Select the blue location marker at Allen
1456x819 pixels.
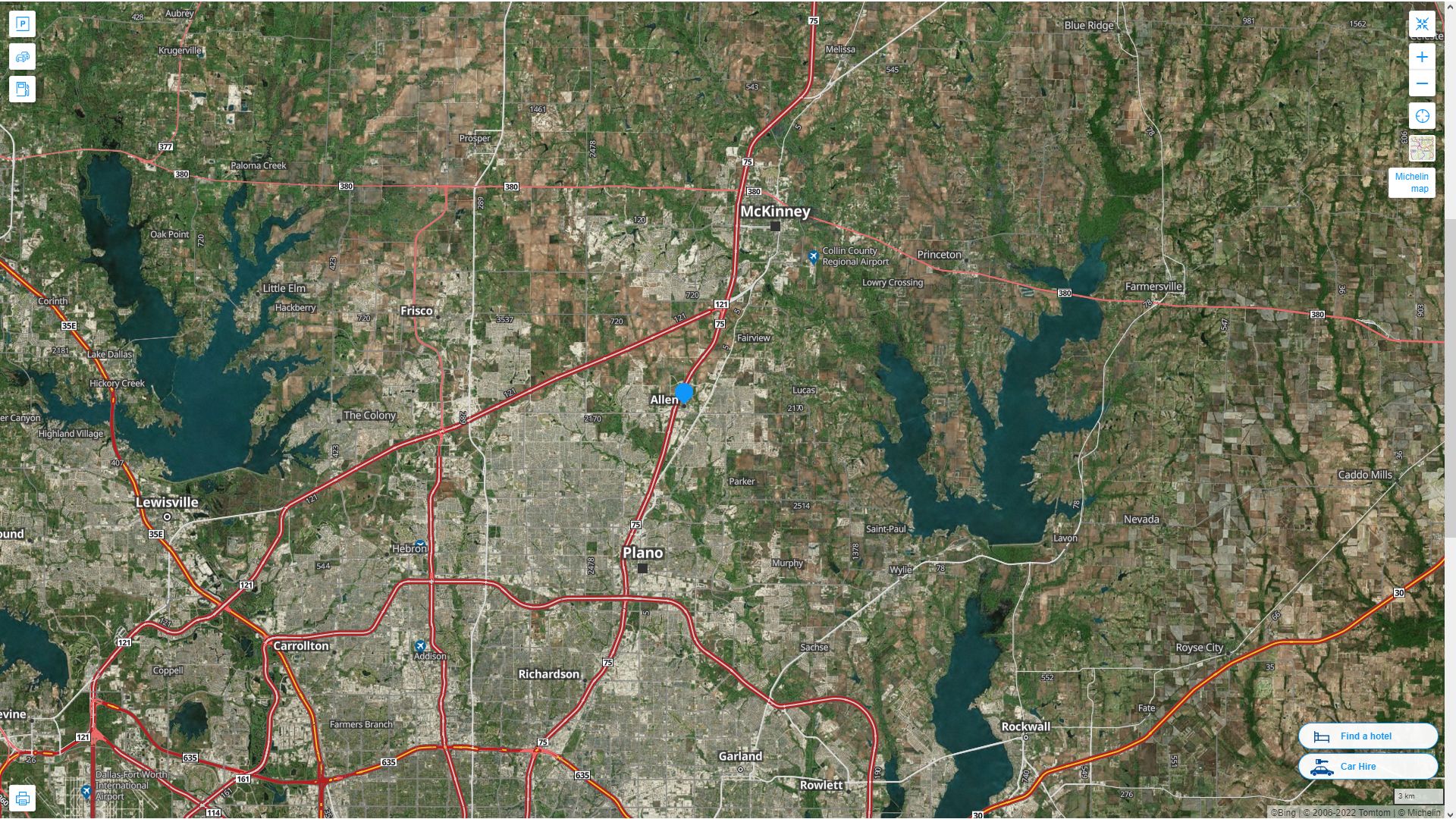pos(684,393)
